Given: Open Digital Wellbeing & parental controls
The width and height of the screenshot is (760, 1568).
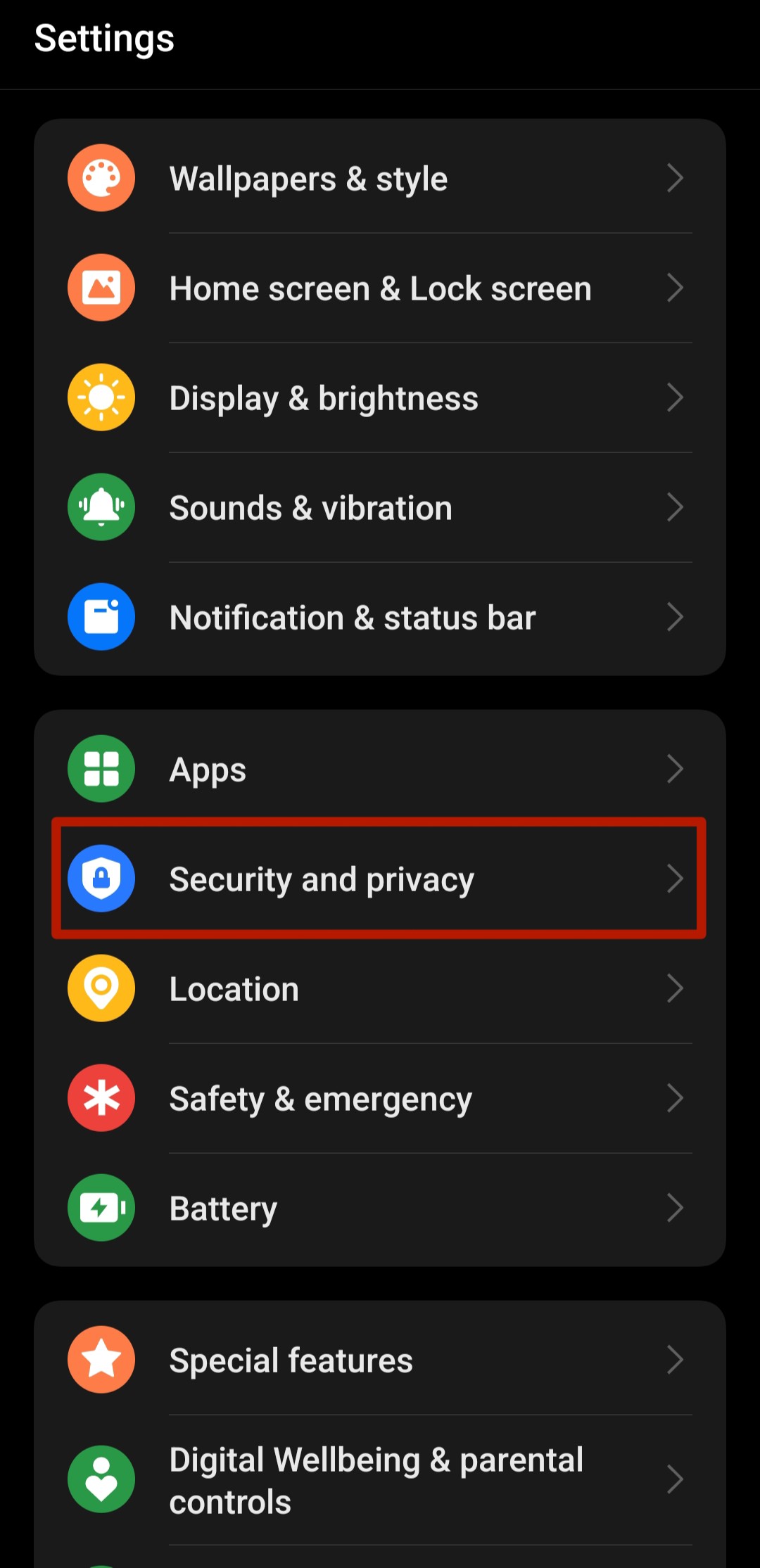Looking at the screenshot, I should pyautogui.click(x=380, y=1479).
